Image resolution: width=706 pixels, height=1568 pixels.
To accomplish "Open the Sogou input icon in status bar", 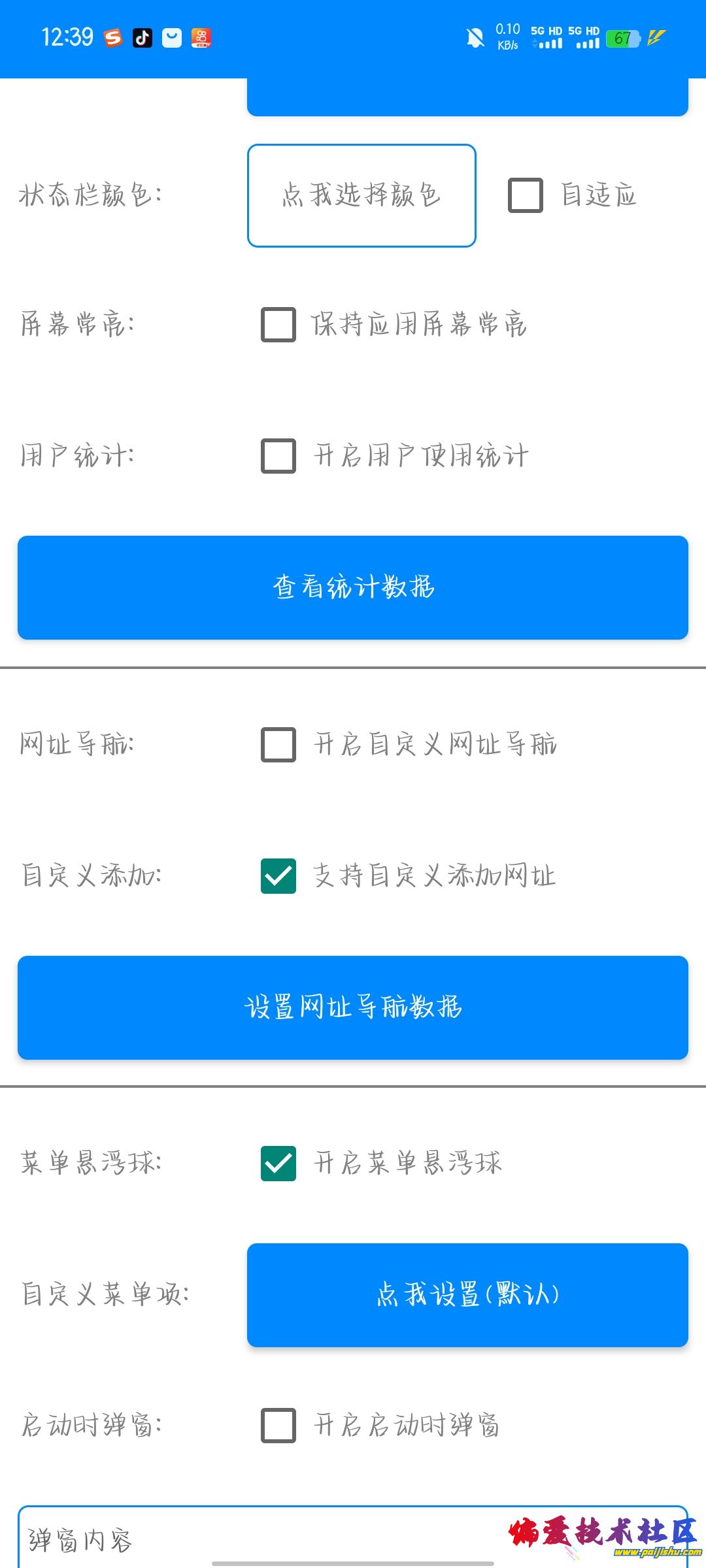I will coord(111,39).
